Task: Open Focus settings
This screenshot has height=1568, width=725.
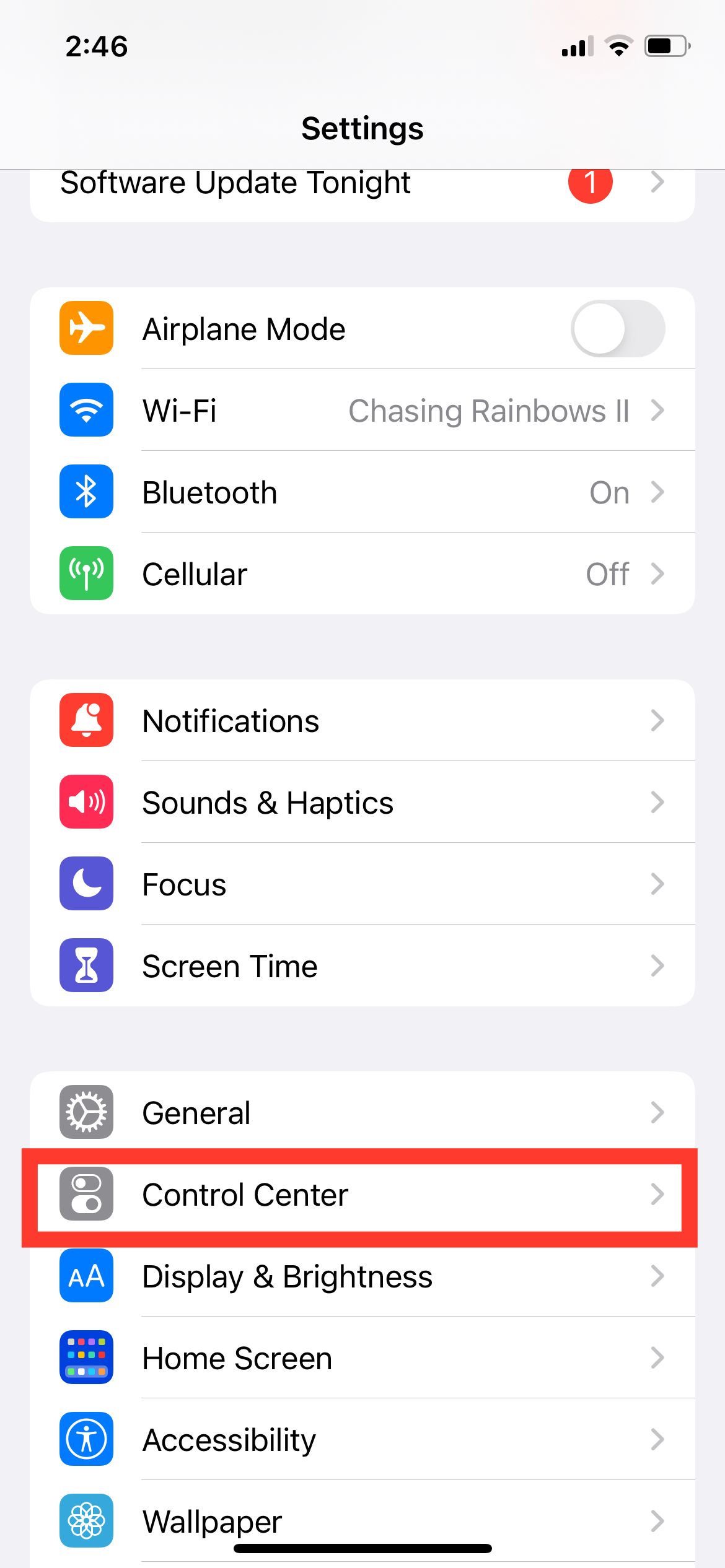Action: 362,884
